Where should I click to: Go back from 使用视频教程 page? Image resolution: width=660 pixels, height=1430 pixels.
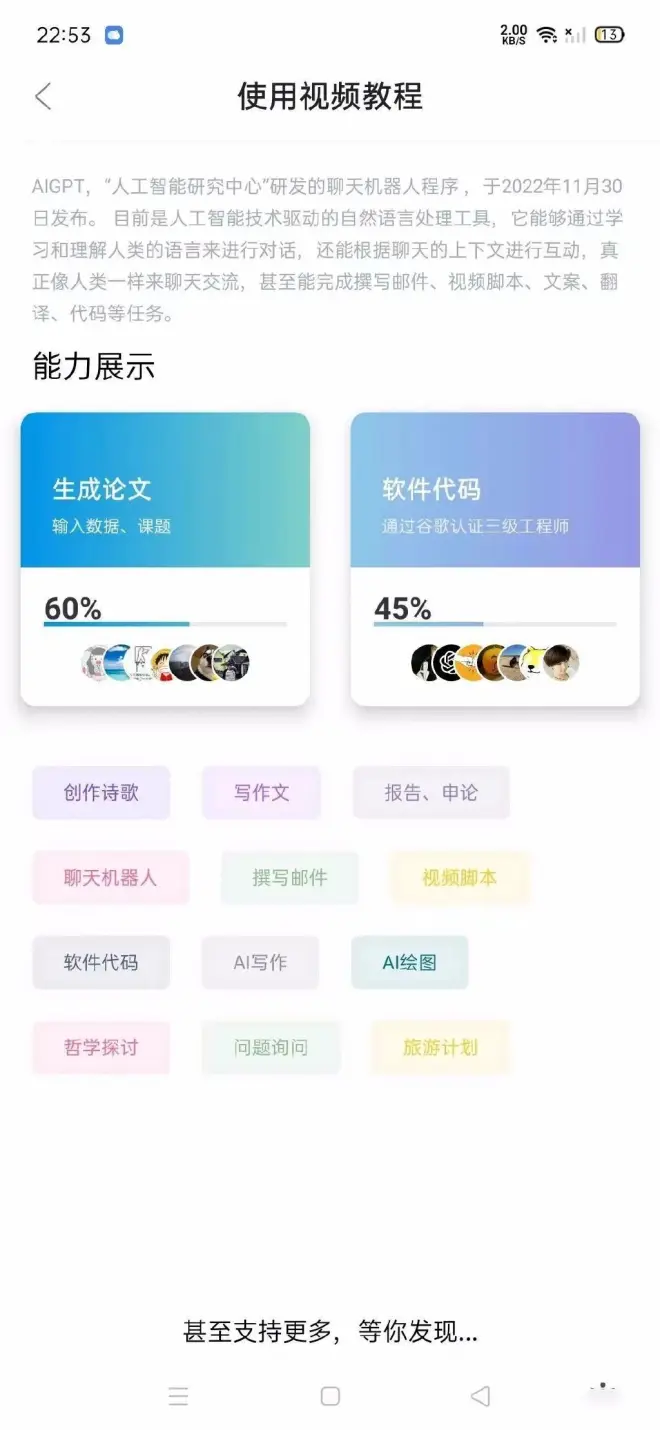pos(43,97)
